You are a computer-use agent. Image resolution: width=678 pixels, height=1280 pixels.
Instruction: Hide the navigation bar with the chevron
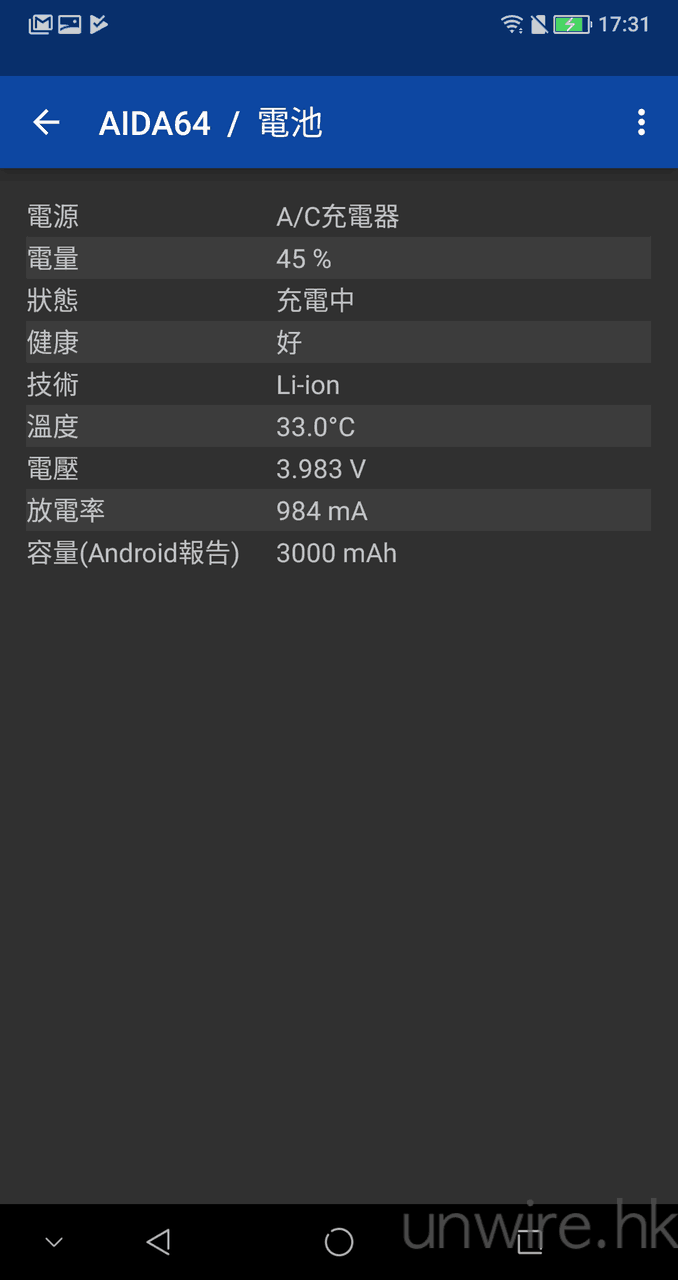[54, 1242]
